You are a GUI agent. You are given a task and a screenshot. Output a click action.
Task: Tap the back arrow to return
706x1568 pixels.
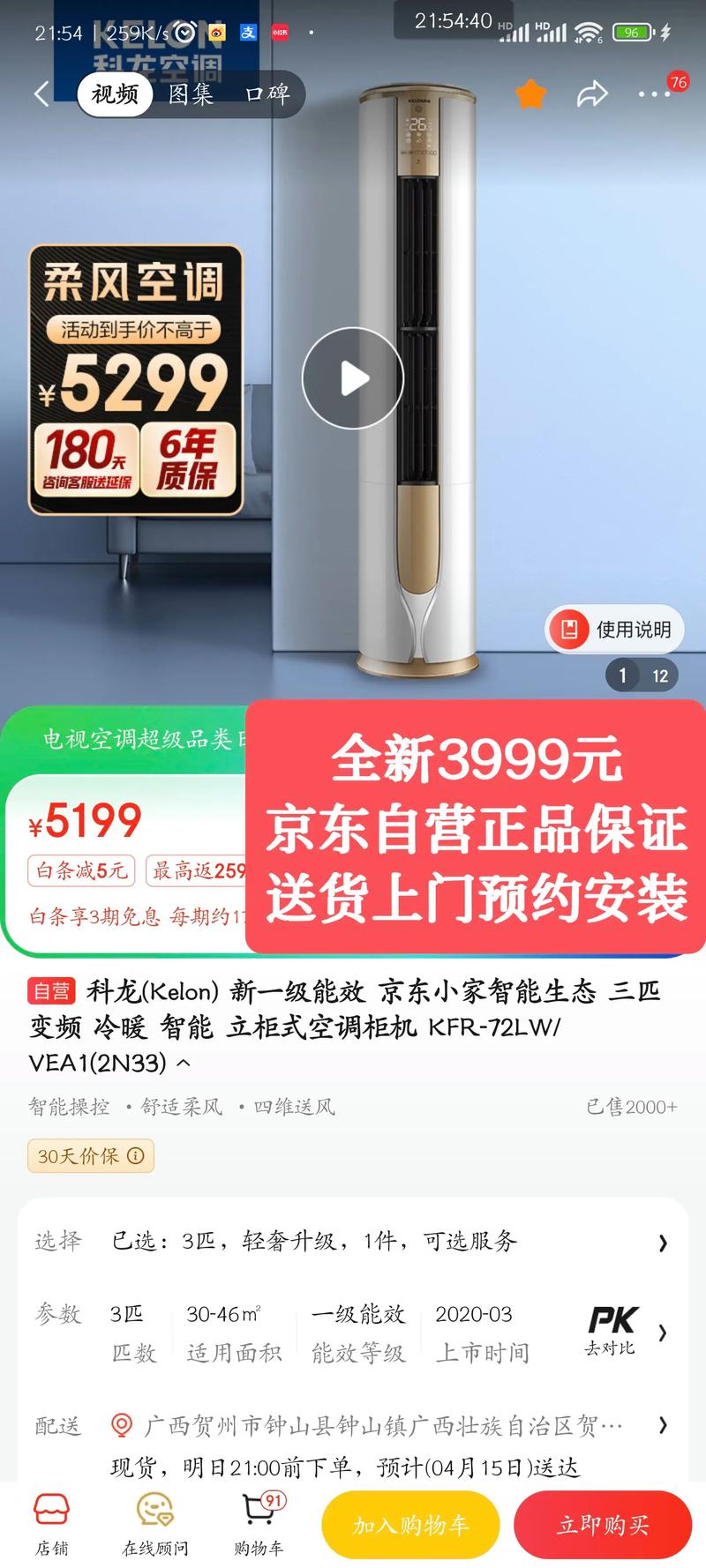click(x=42, y=93)
